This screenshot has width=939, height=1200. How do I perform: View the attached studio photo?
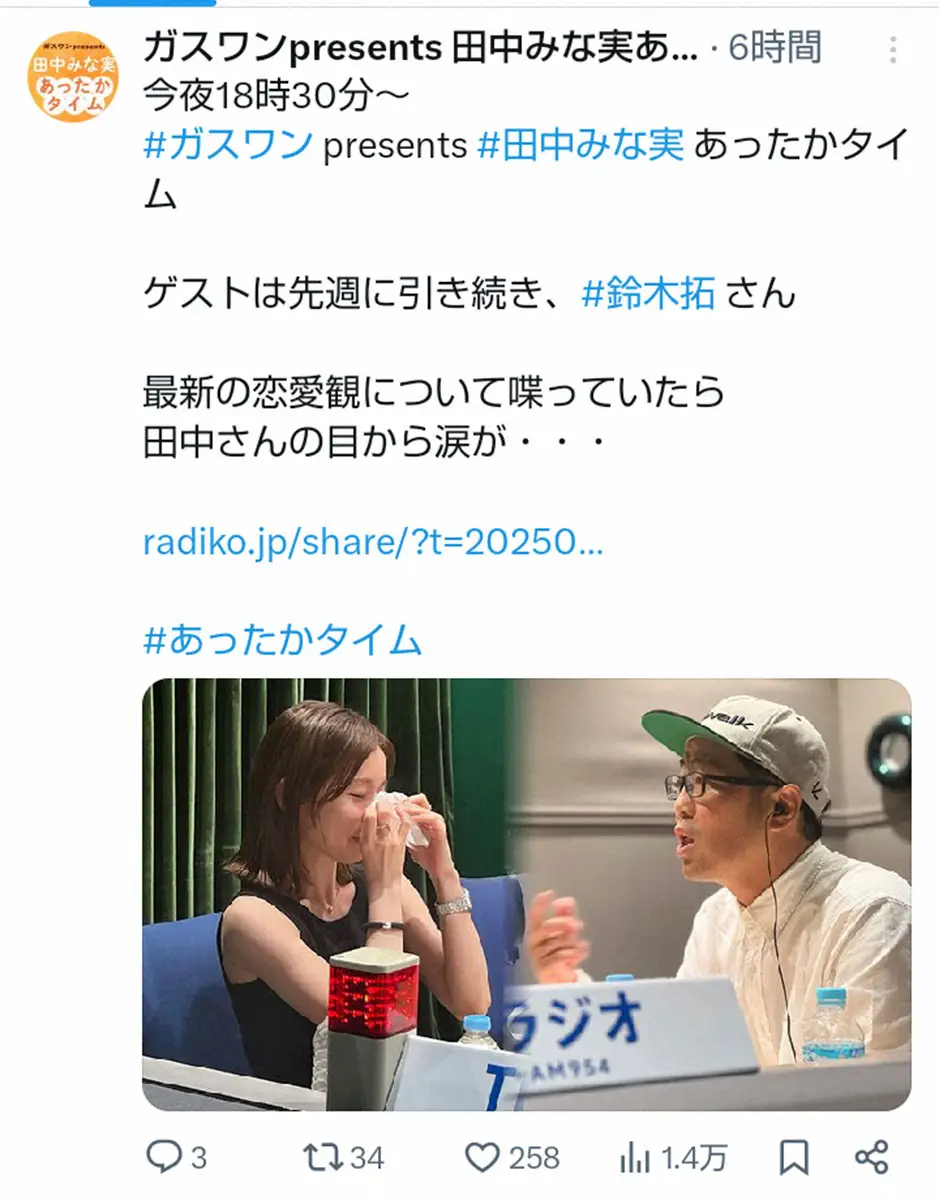click(x=526, y=894)
